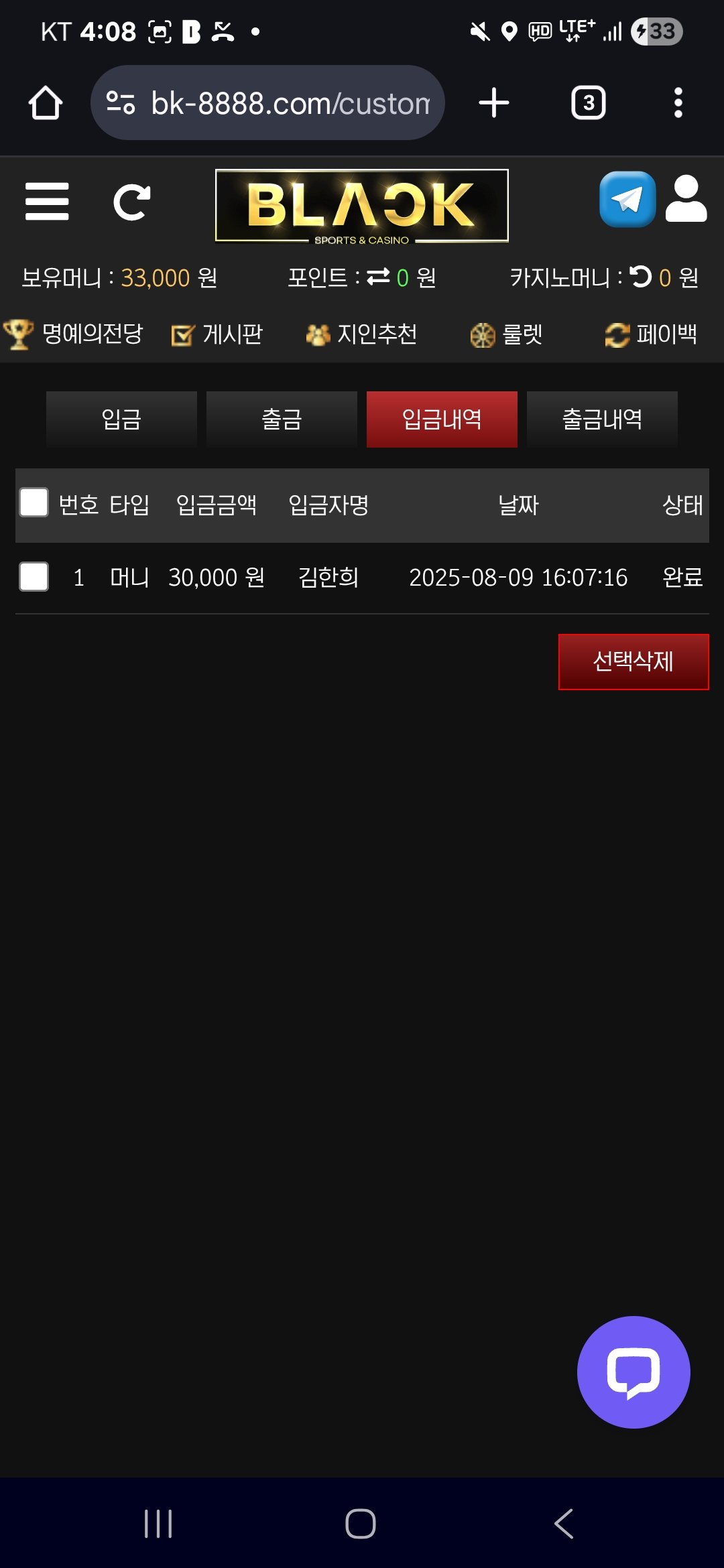This screenshot has height=1568, width=724.
Task: Open the Telegram contact icon
Action: [627, 200]
